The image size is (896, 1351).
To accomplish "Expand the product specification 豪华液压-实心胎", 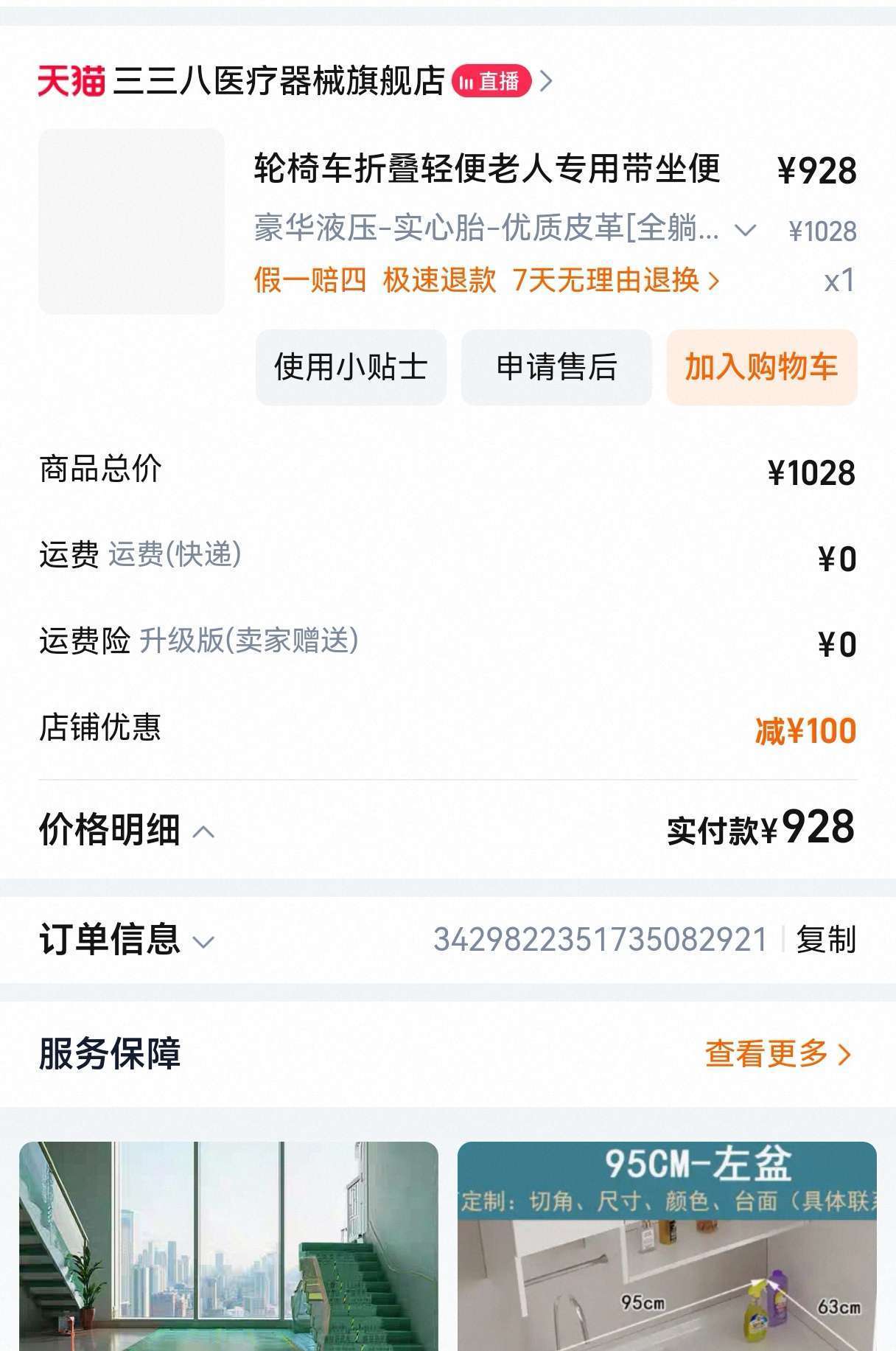I will 746,231.
